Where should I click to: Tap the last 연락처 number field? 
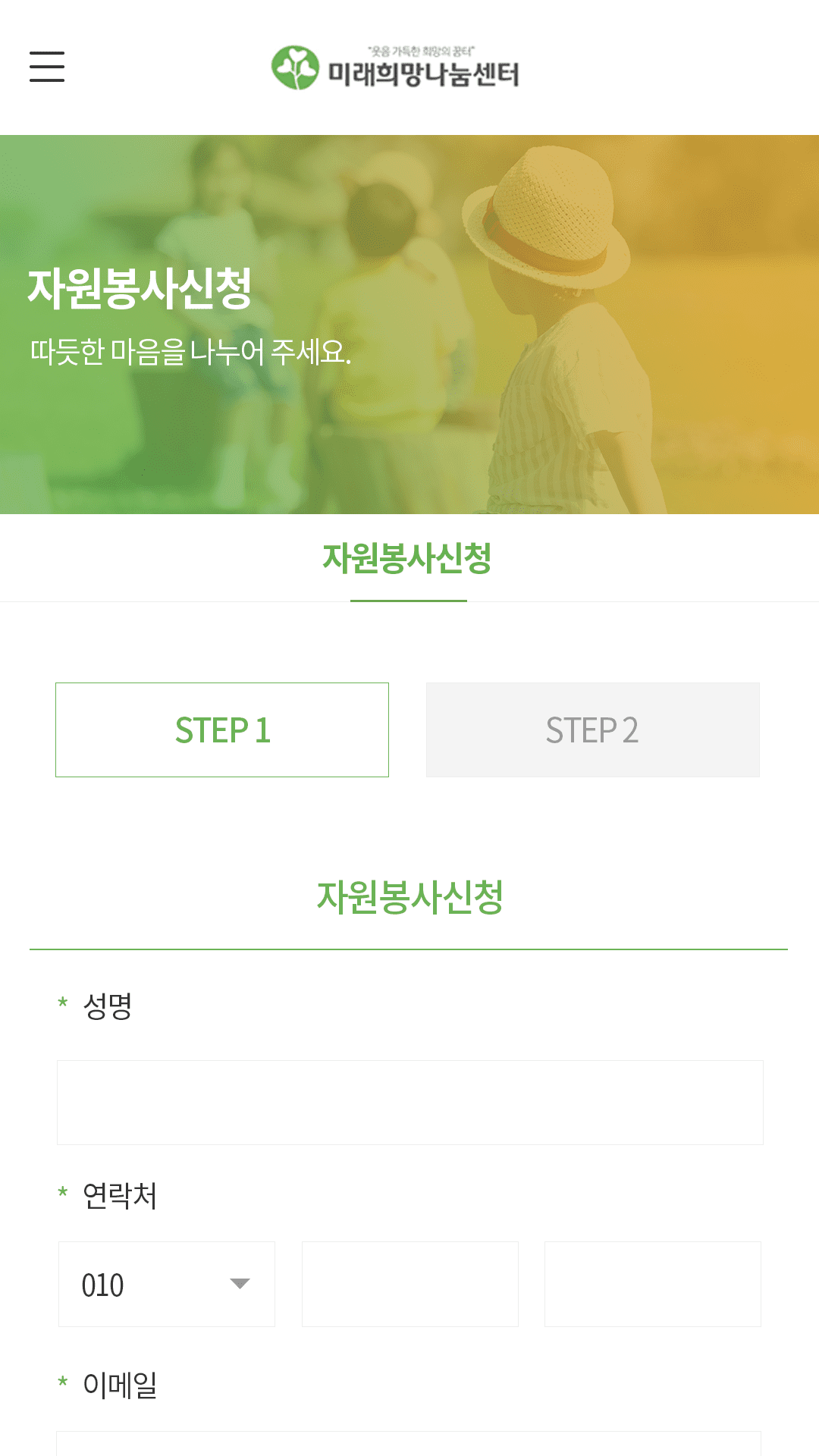pyautogui.click(x=652, y=1284)
